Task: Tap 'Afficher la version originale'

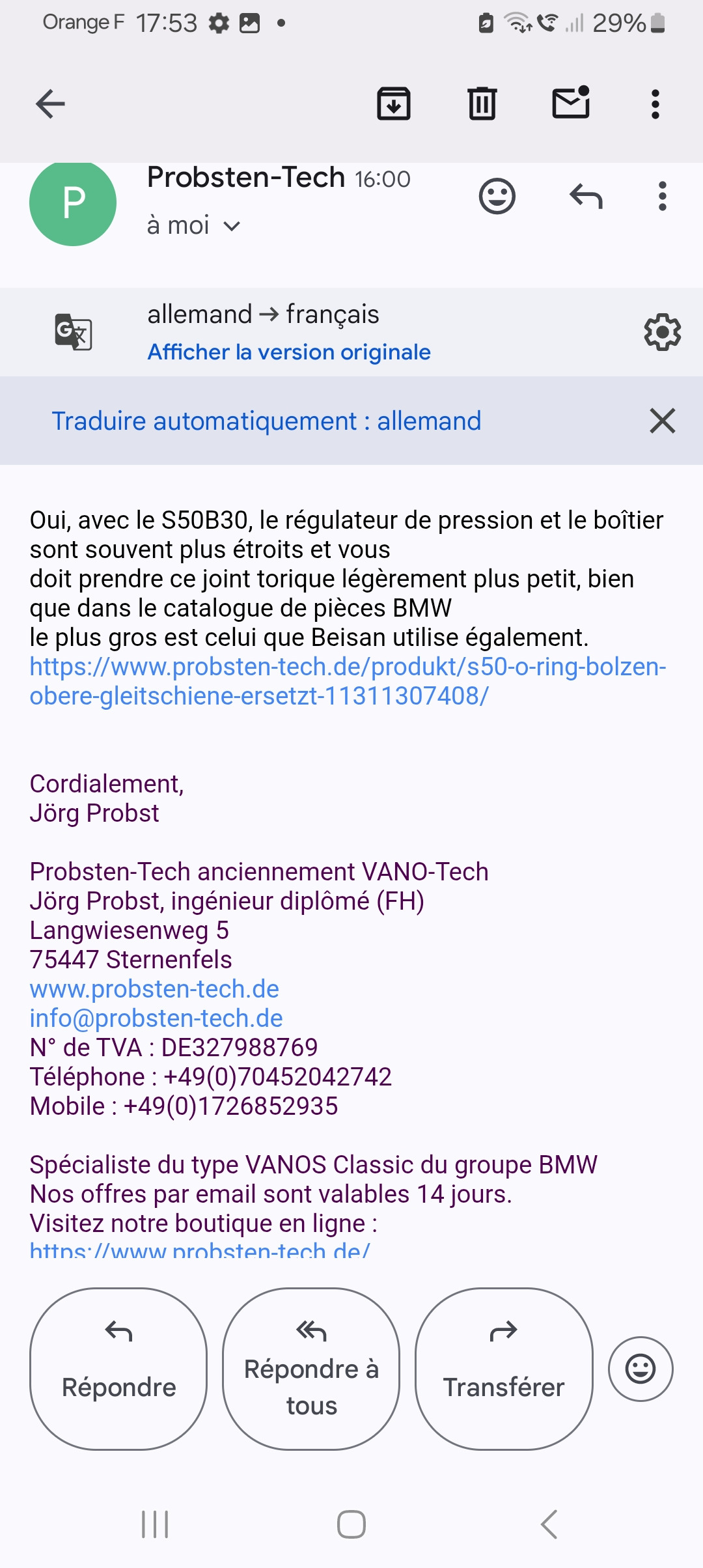Action: coord(289,352)
